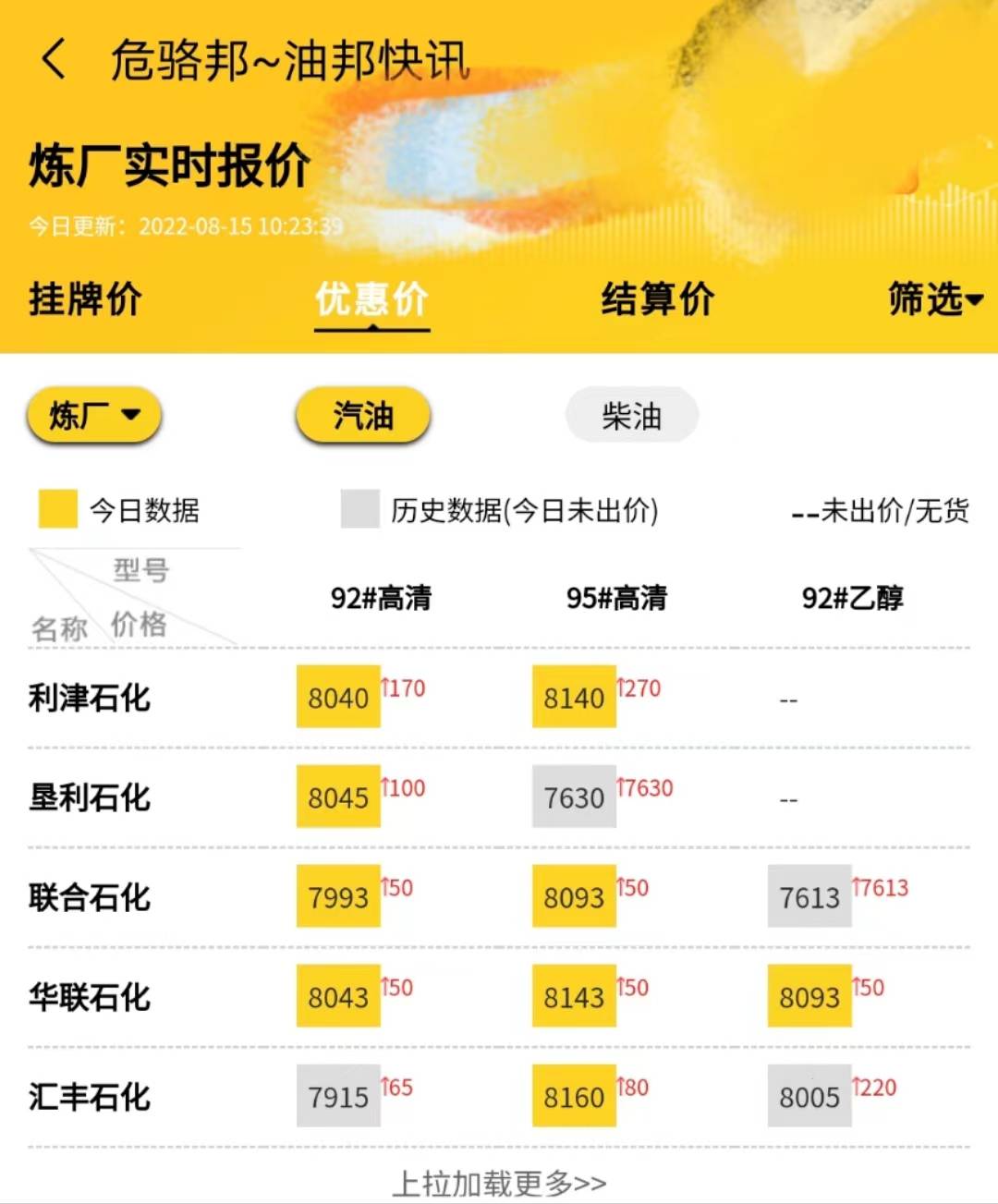Click the gray 历史数据 legend swatch
The height and width of the screenshot is (1204, 998).
[360, 509]
